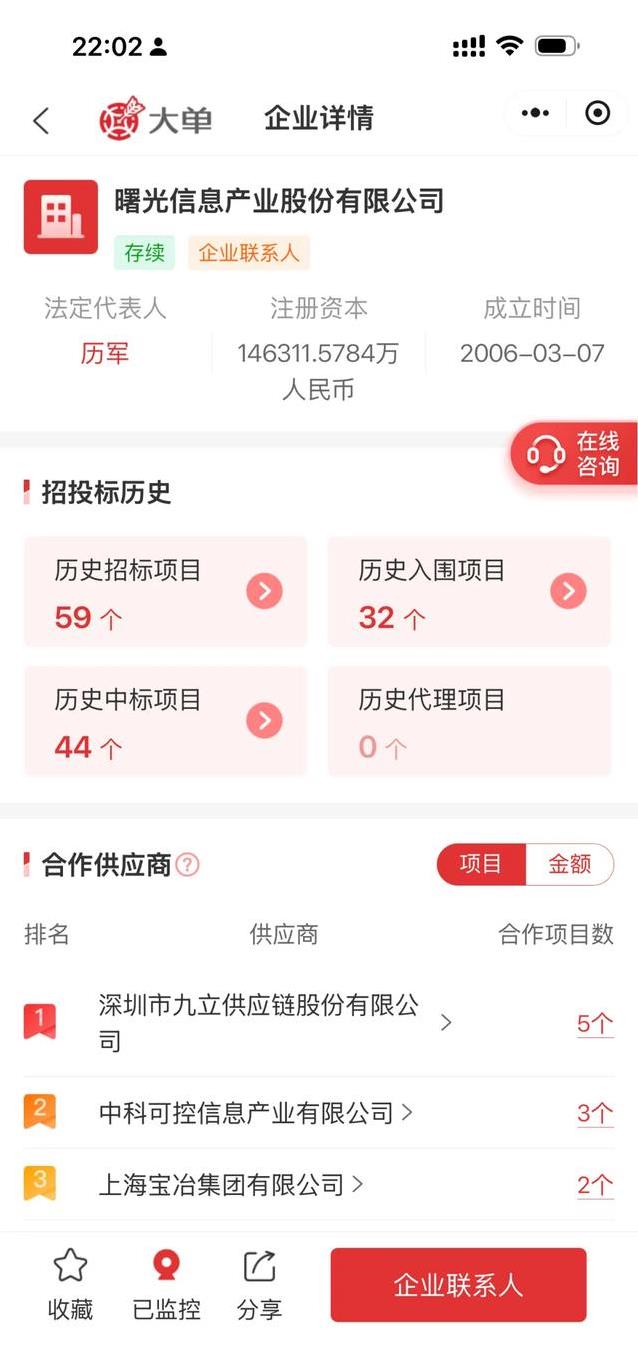The image size is (638, 1358).
Task: Close the mini program with the circle icon
Action: point(597,114)
